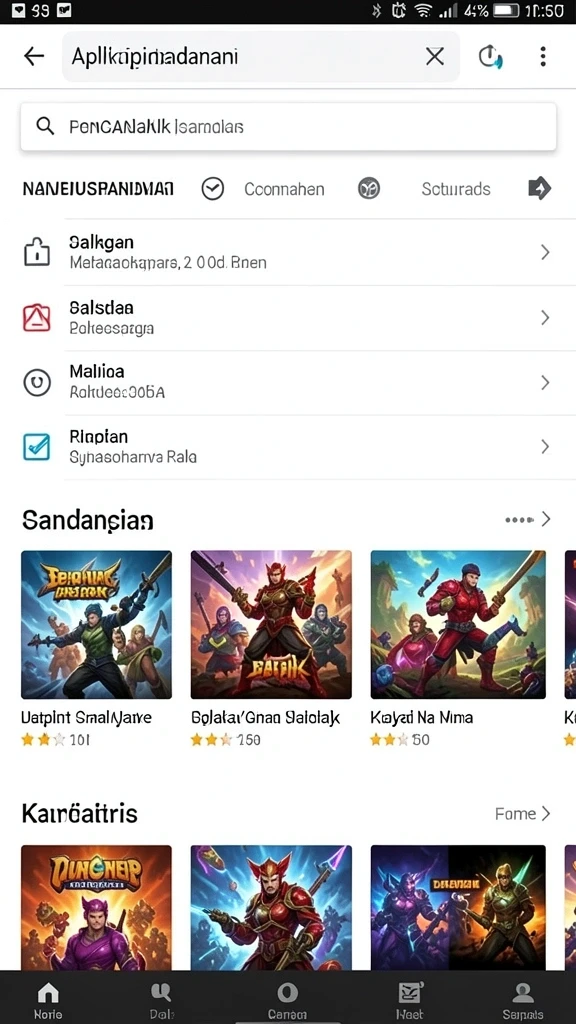Open the Salsdaa row

pos(288,317)
